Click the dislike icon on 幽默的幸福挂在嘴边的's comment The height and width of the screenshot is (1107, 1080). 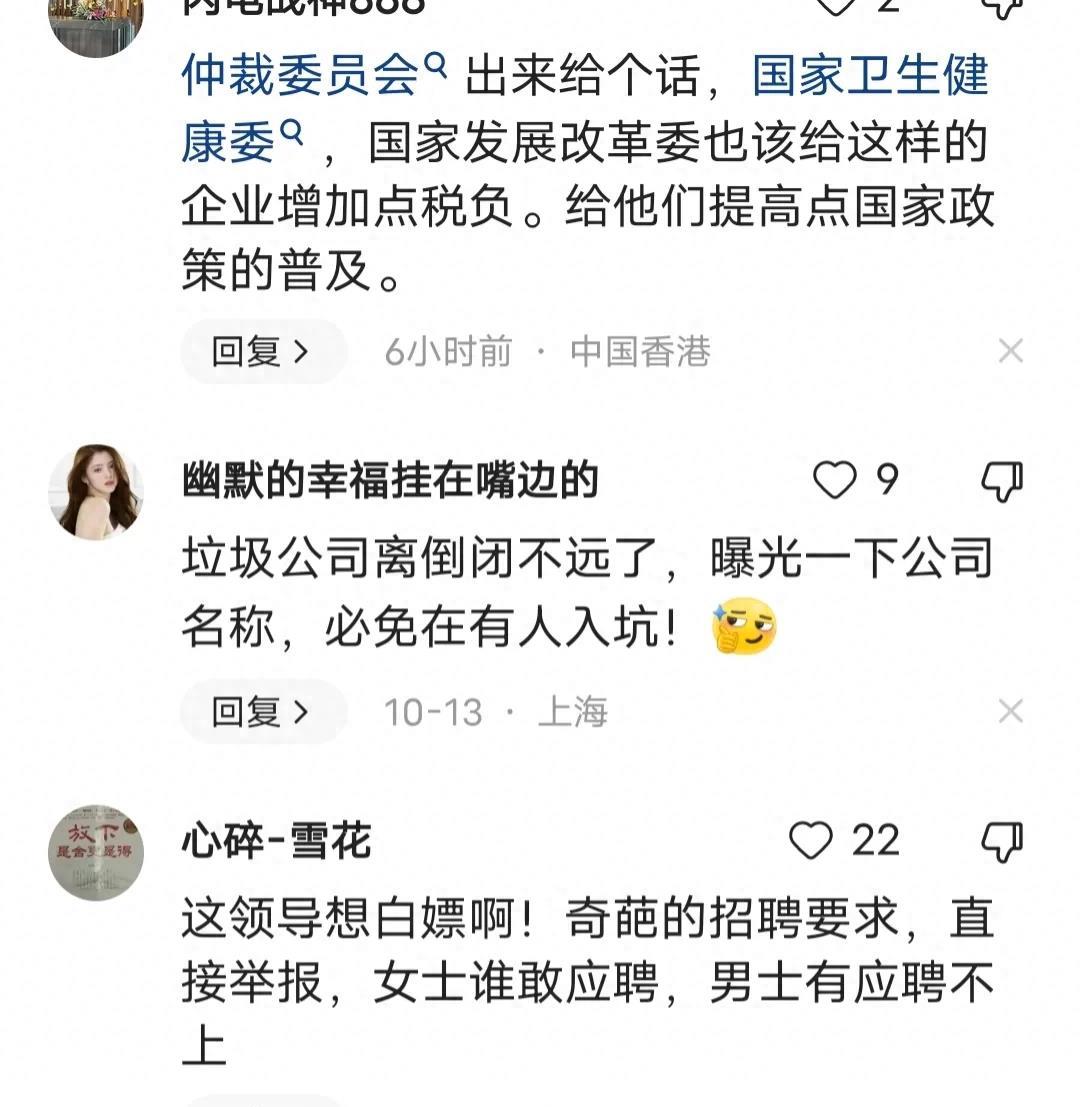point(1000,482)
